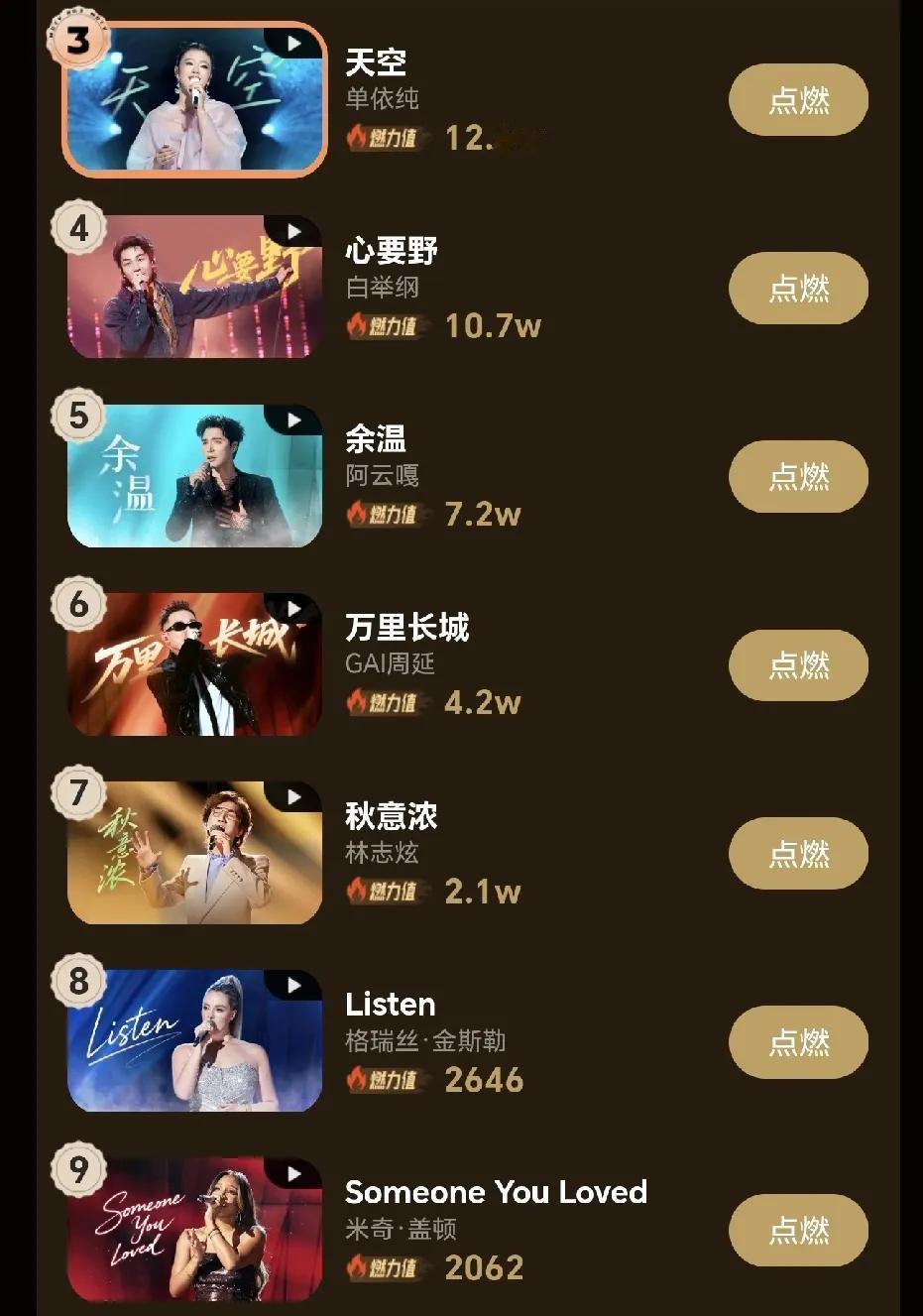
Task: Play the 天空 performance video
Action: 195,99
